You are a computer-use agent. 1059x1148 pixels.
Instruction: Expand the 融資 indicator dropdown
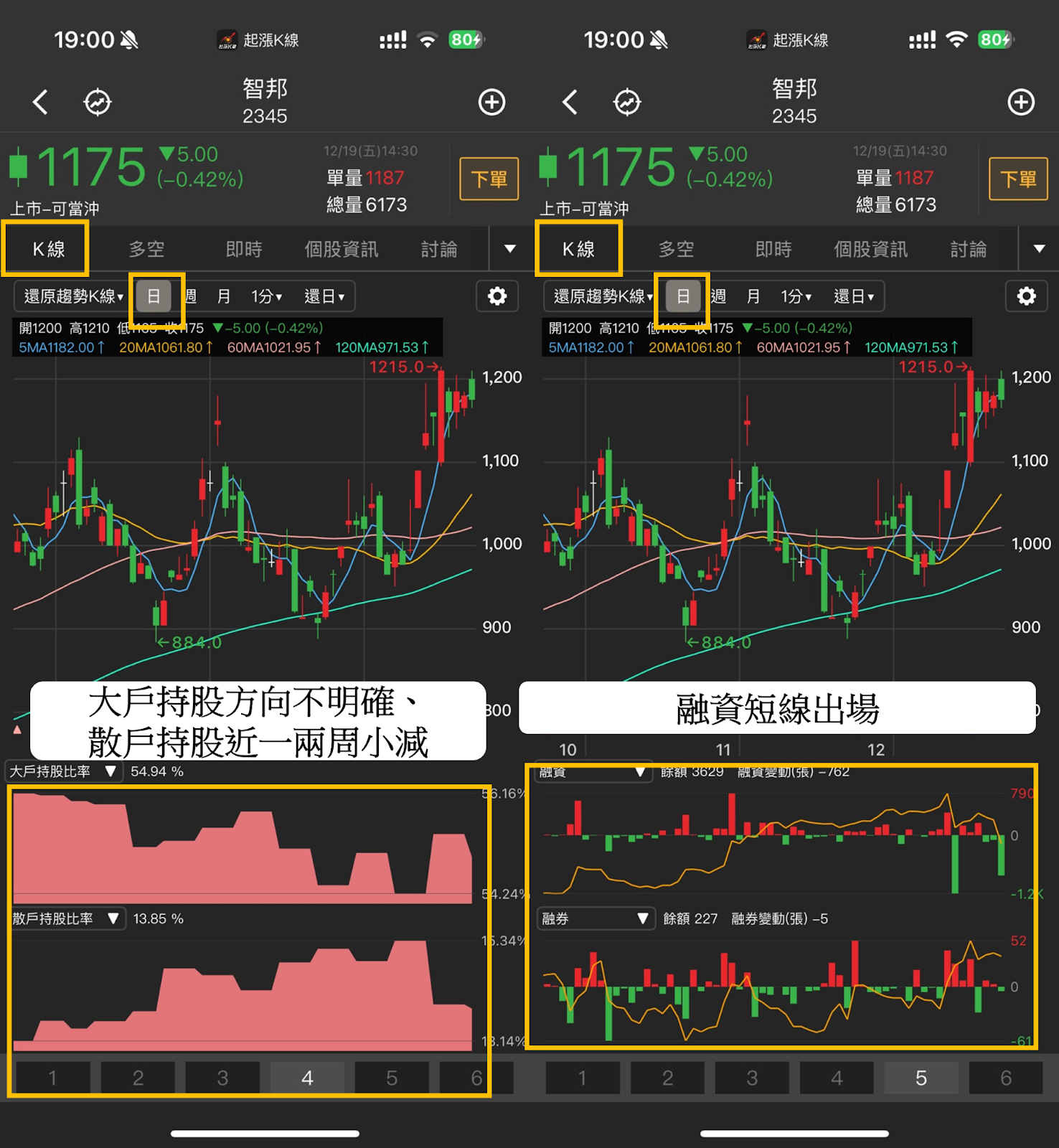pos(593,772)
